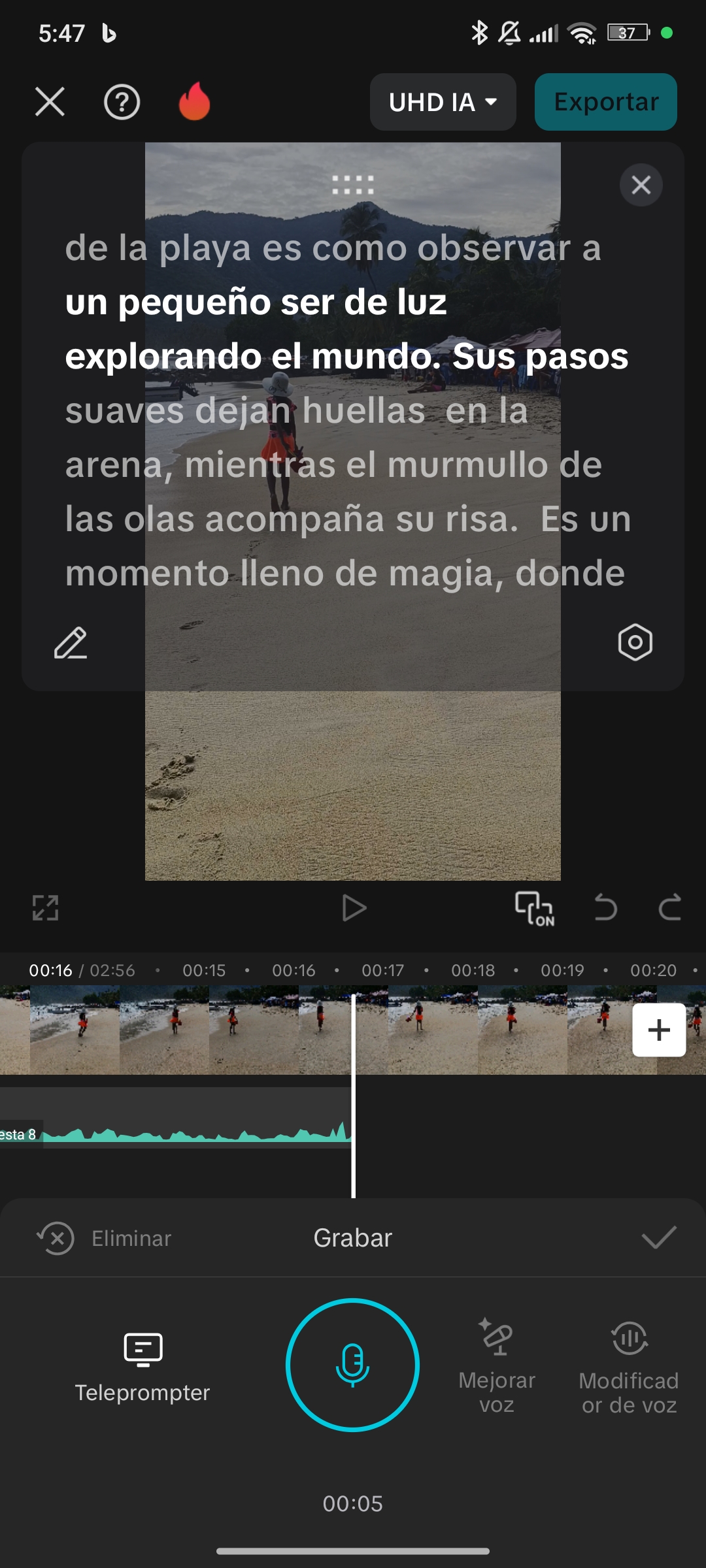Tap the flame icon in the top bar
Screen dimensions: 706x1568
click(194, 102)
